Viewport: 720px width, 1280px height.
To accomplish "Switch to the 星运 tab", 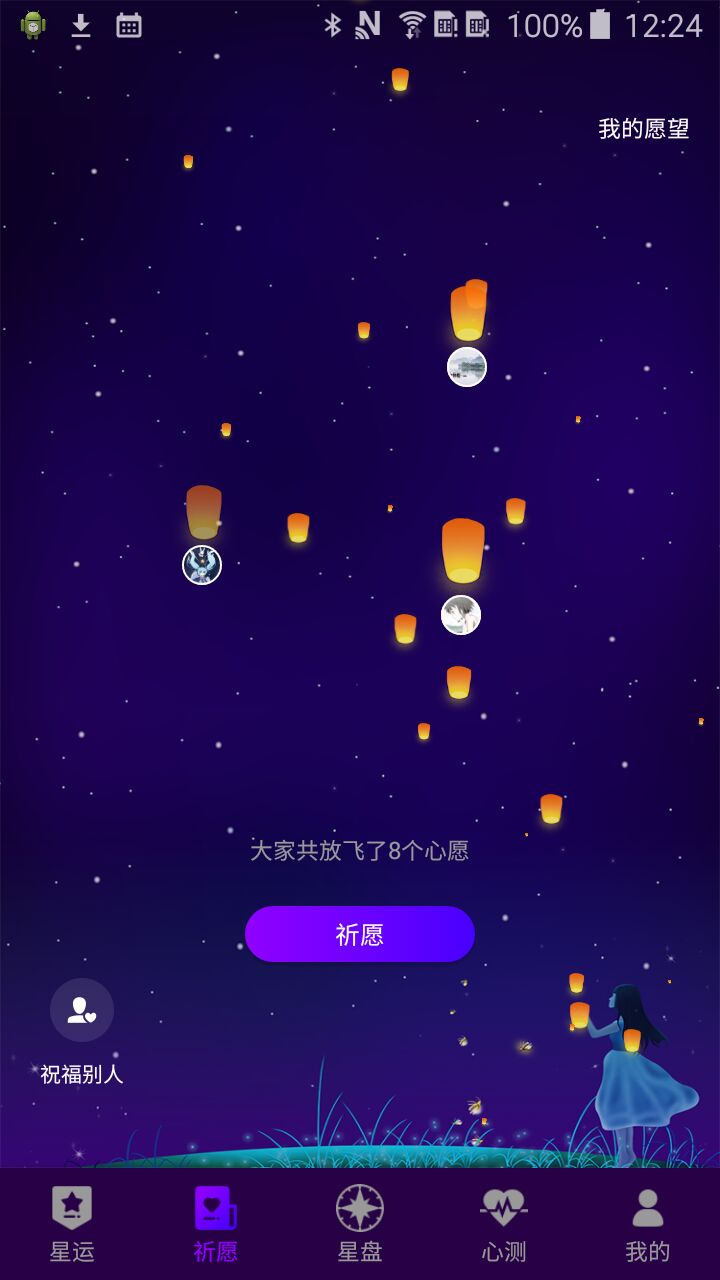I will point(72,1224).
